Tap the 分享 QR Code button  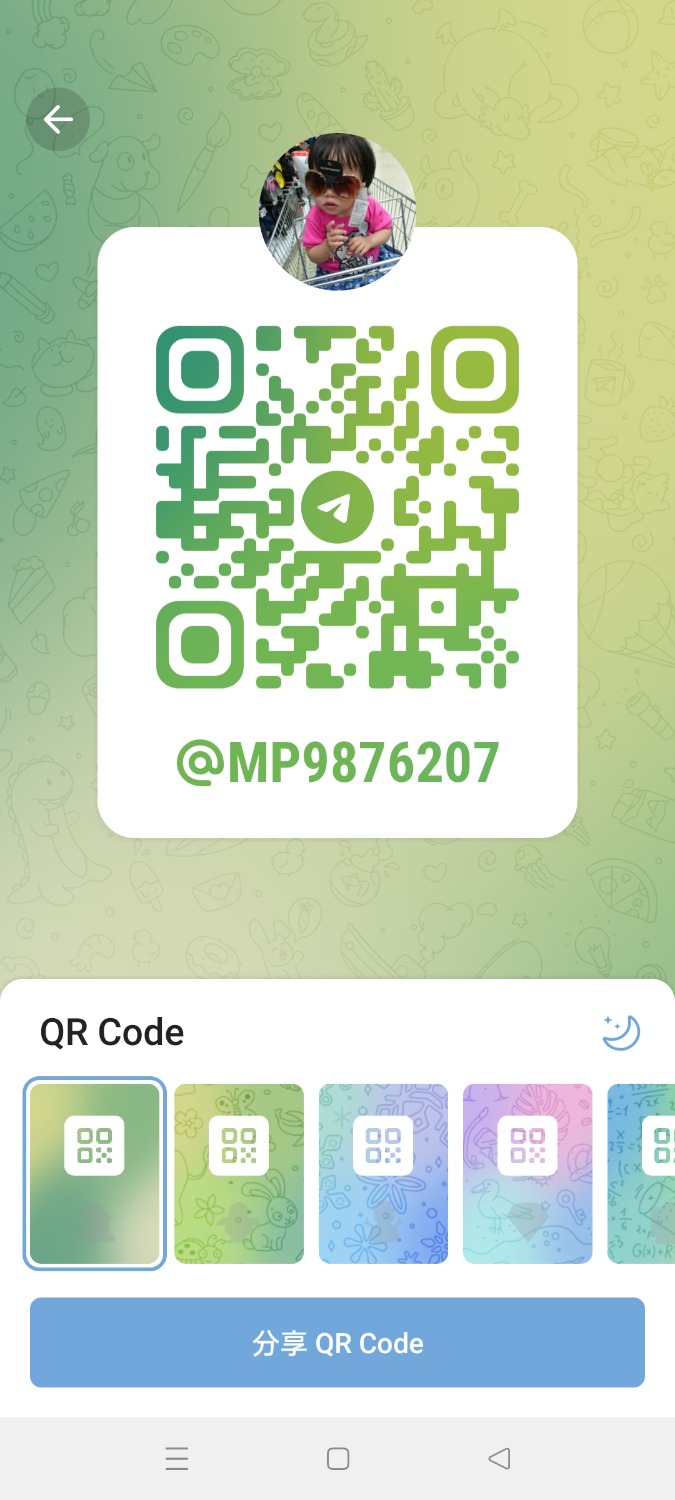[337, 1342]
